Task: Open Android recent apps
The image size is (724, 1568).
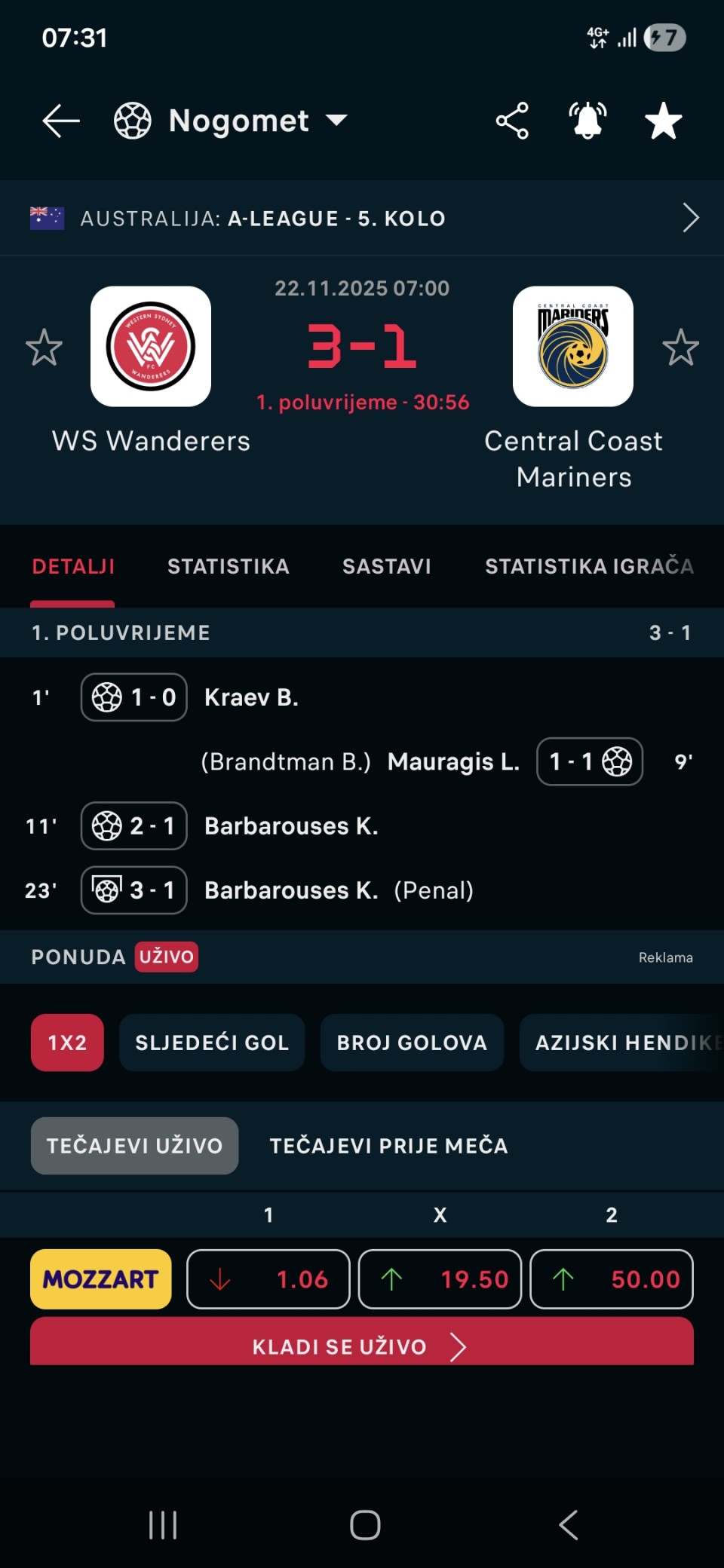Action: tap(163, 1525)
